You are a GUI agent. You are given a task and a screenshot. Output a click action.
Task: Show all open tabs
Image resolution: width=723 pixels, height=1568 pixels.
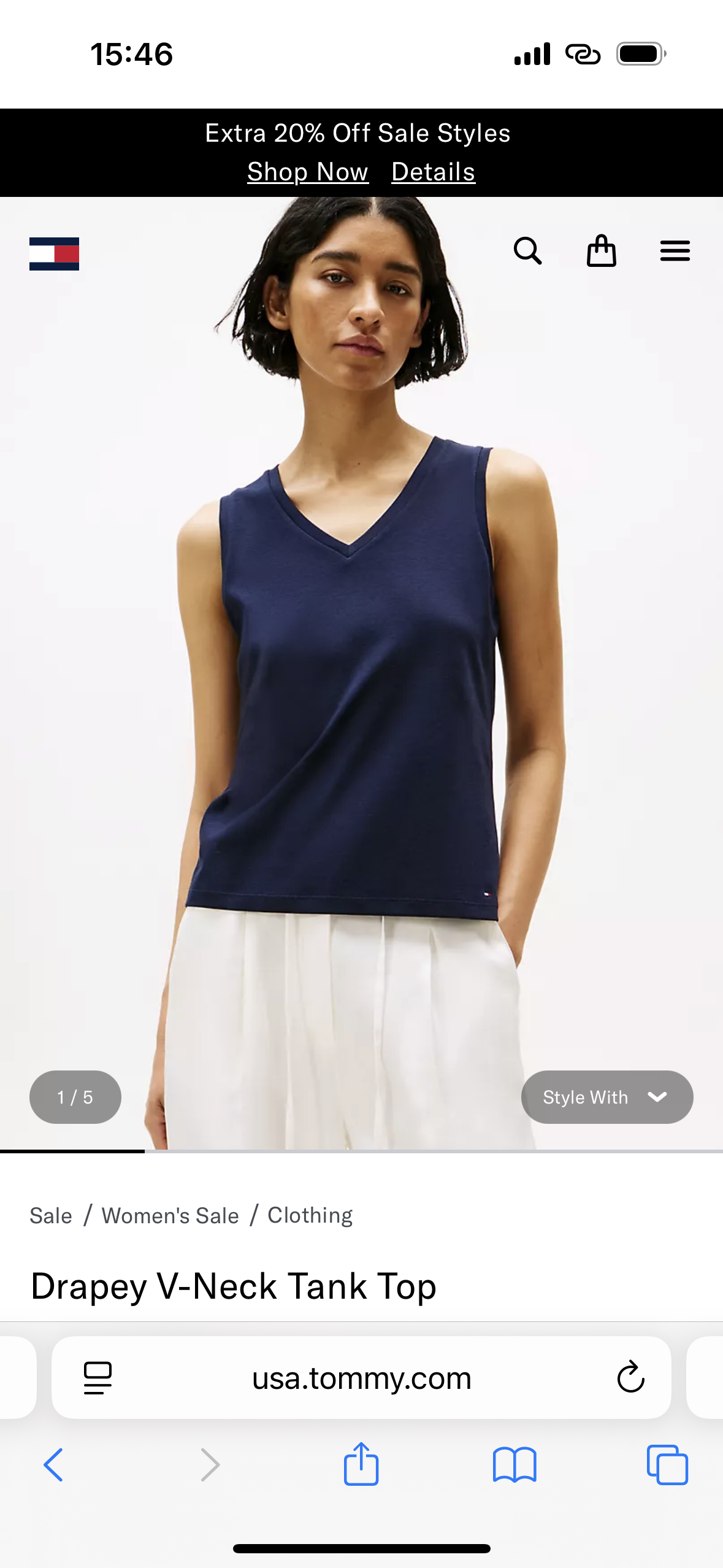(x=667, y=1465)
